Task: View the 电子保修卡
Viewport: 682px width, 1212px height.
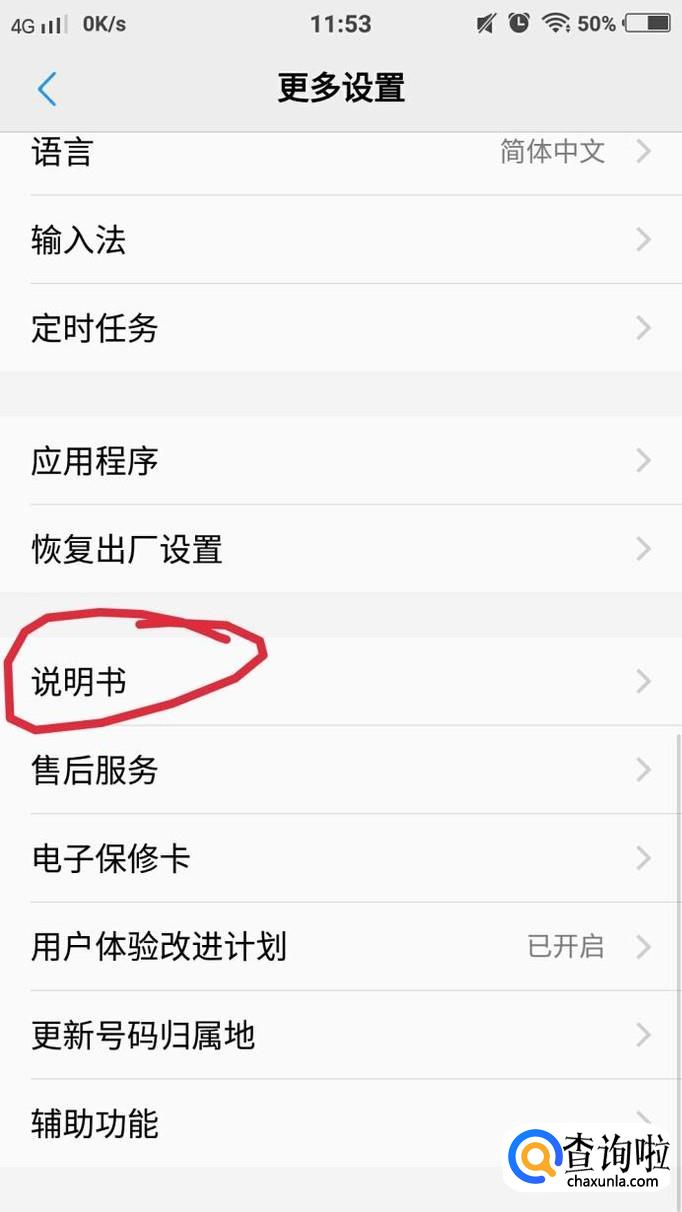Action: [340, 858]
